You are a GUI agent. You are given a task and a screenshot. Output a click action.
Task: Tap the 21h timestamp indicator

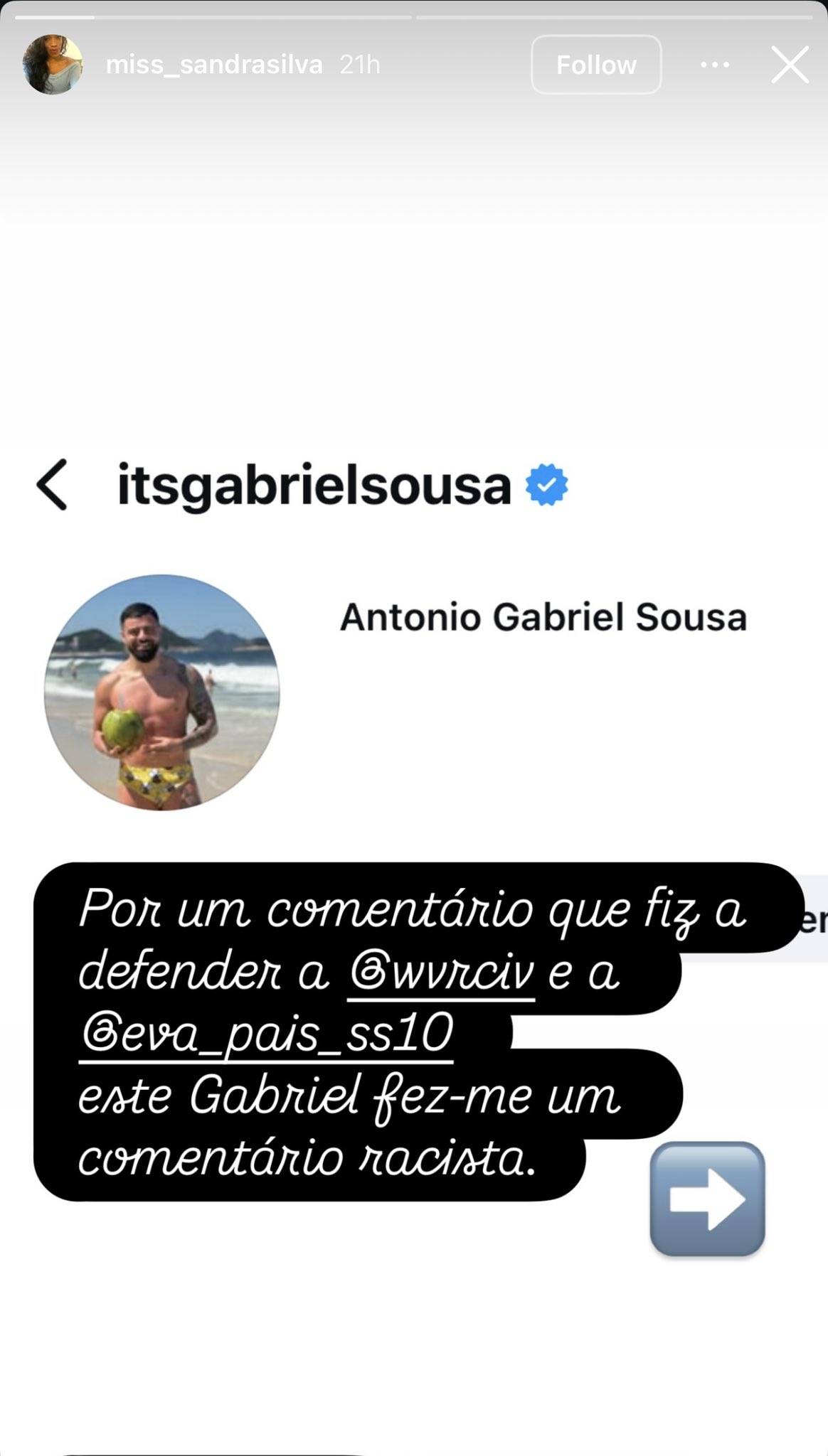[x=360, y=65]
